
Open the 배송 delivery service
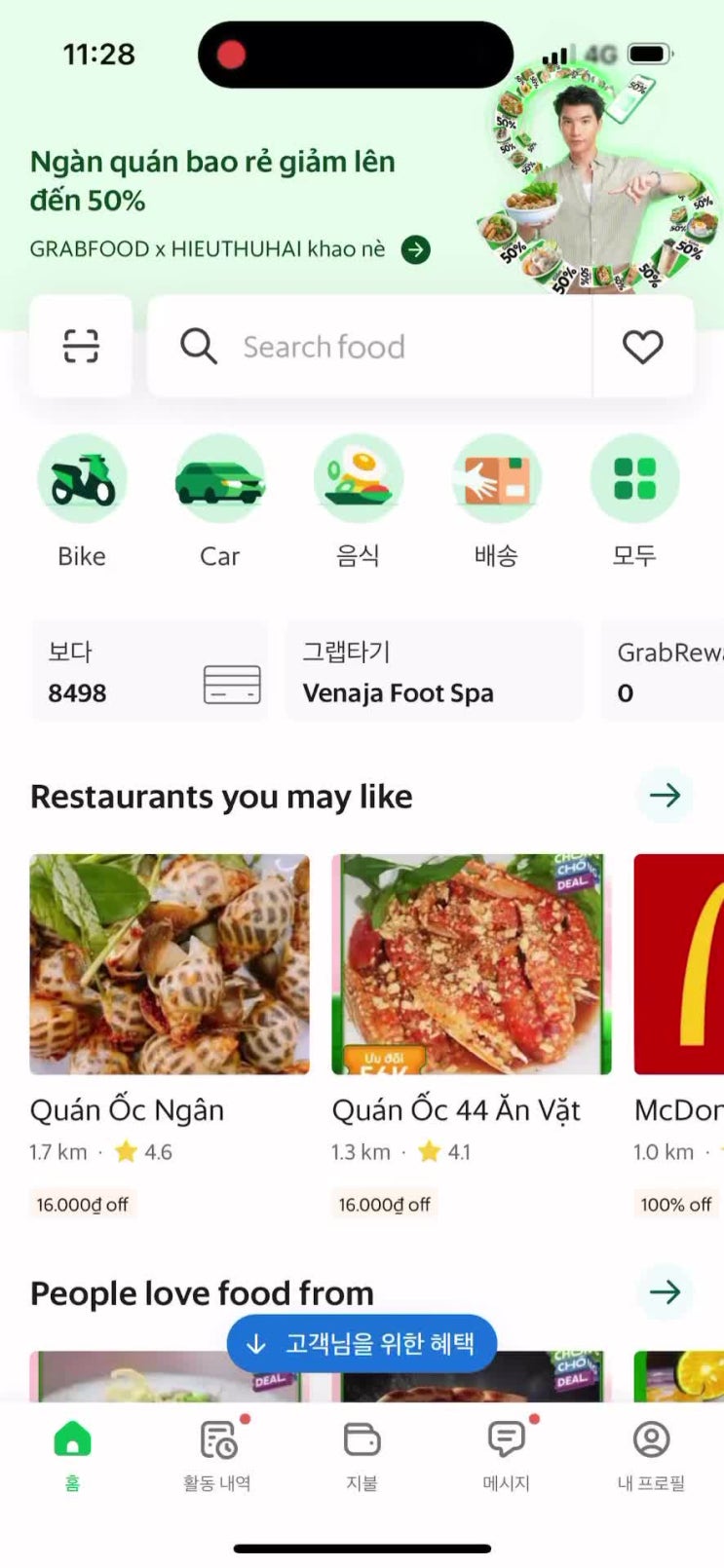(x=496, y=480)
